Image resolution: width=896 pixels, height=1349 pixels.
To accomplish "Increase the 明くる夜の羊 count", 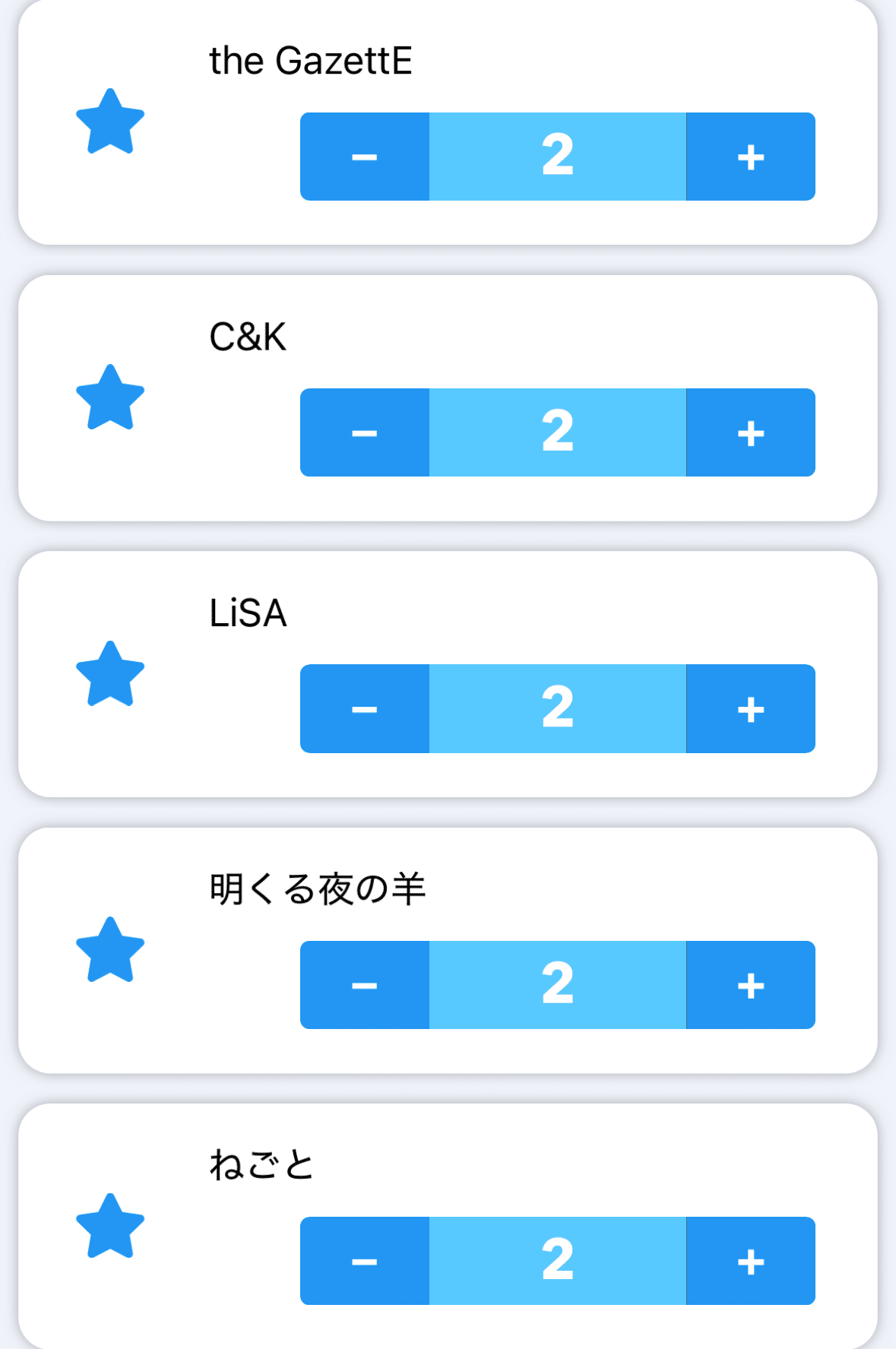I will [751, 985].
